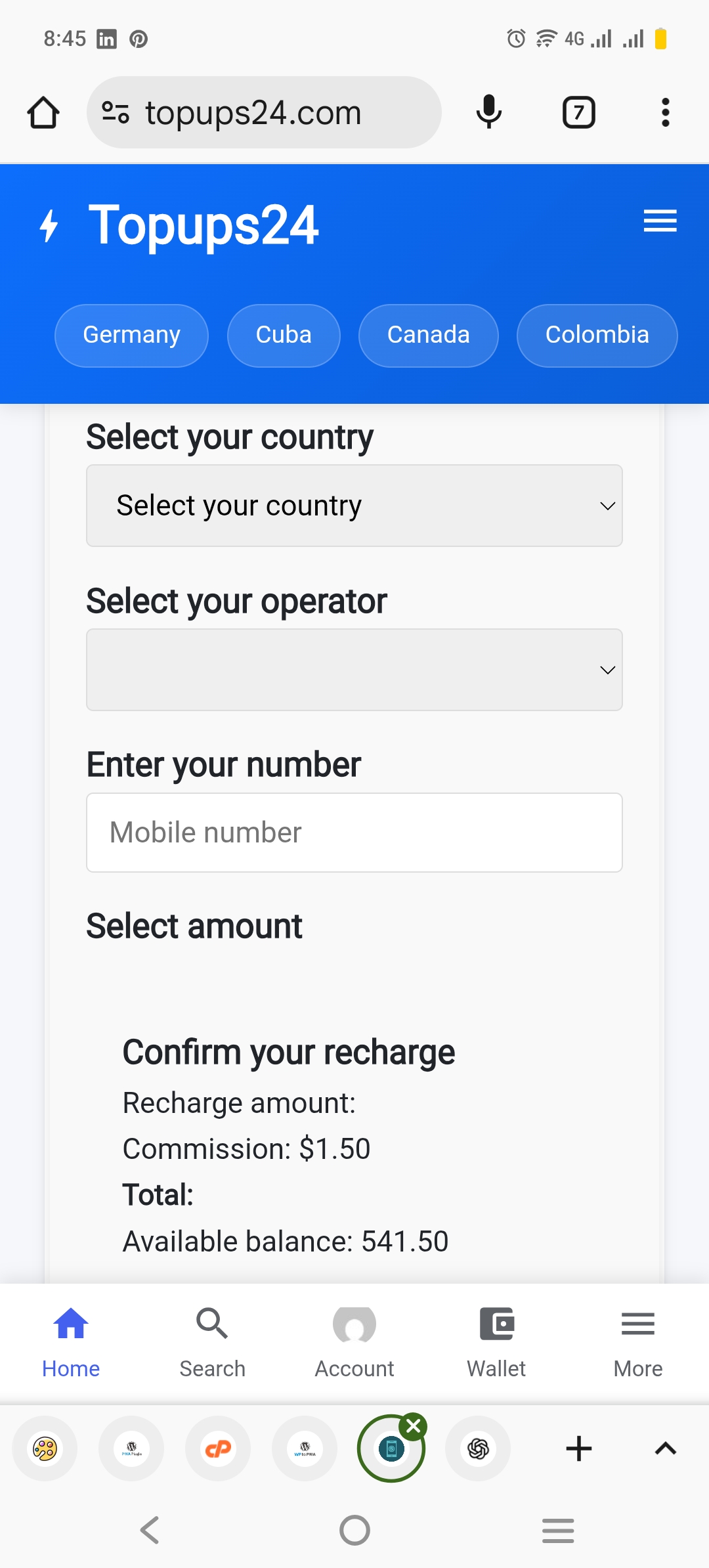This screenshot has width=709, height=1568.
Task: Open a new browser tab with plus button
Action: pyautogui.click(x=578, y=1448)
